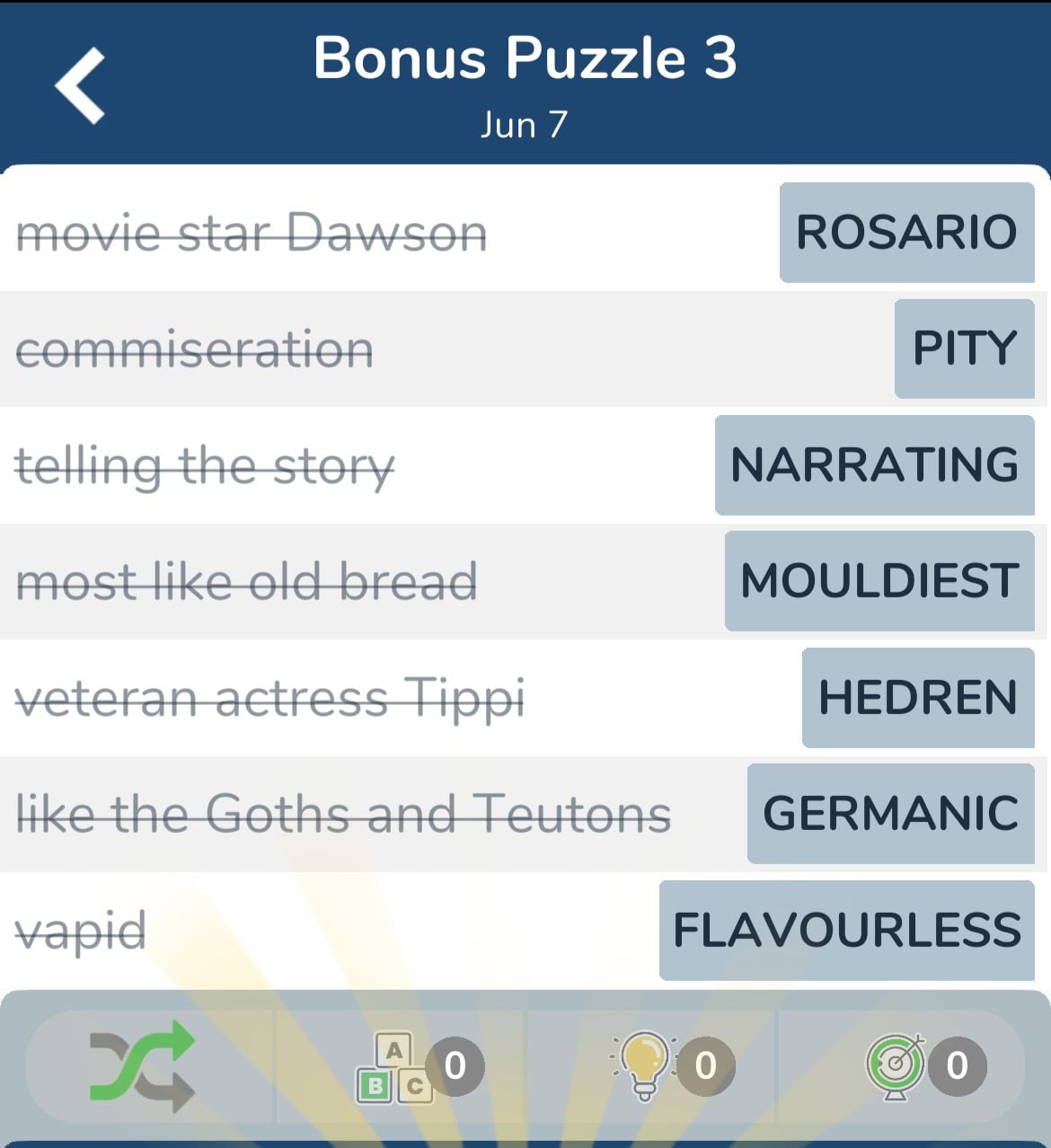This screenshot has height=1148, width=1051.
Task: Click the crossed-out clue 'movie star Dawson'
Action: pyautogui.click(x=253, y=232)
